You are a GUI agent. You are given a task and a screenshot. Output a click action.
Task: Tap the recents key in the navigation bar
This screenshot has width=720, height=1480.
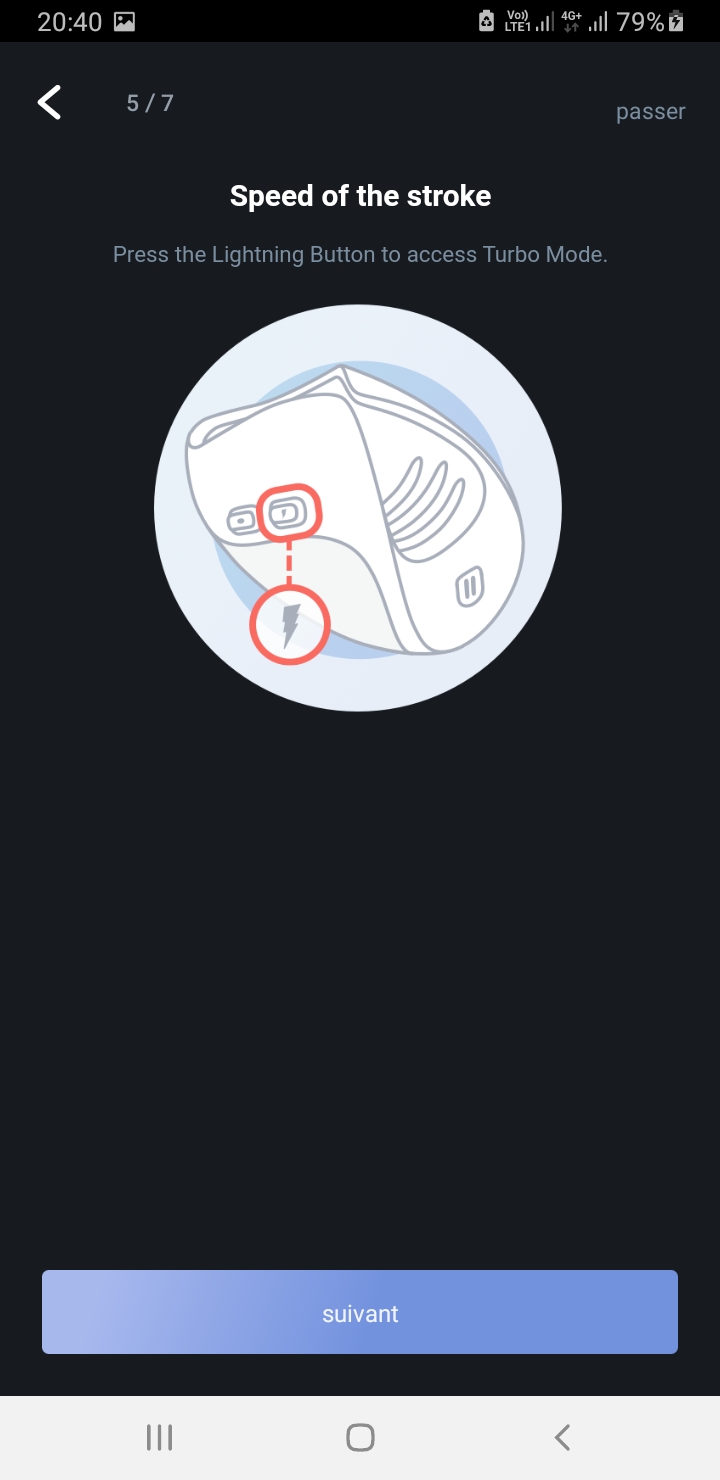coord(159,1437)
